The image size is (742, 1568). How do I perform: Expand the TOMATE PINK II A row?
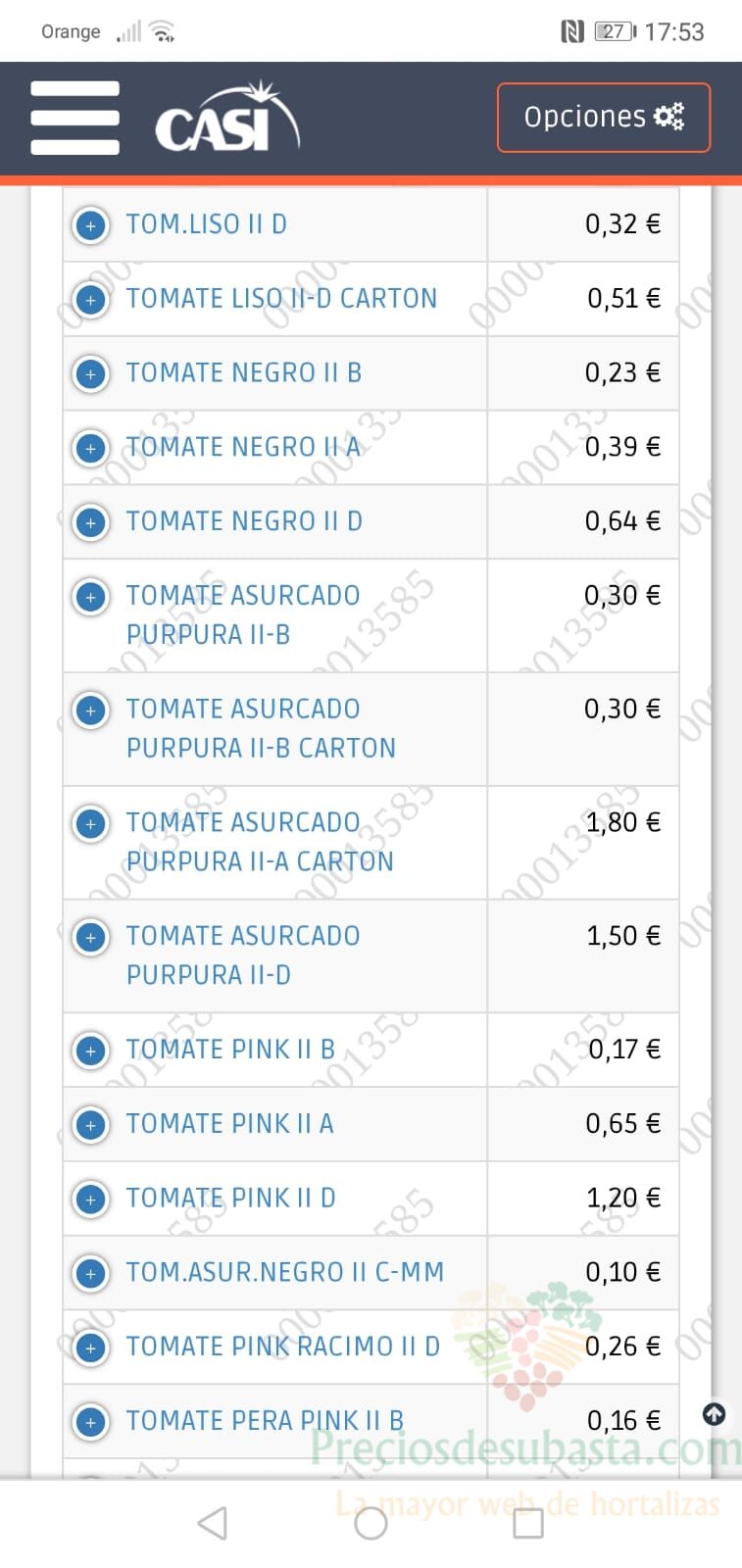pyautogui.click(x=91, y=1125)
